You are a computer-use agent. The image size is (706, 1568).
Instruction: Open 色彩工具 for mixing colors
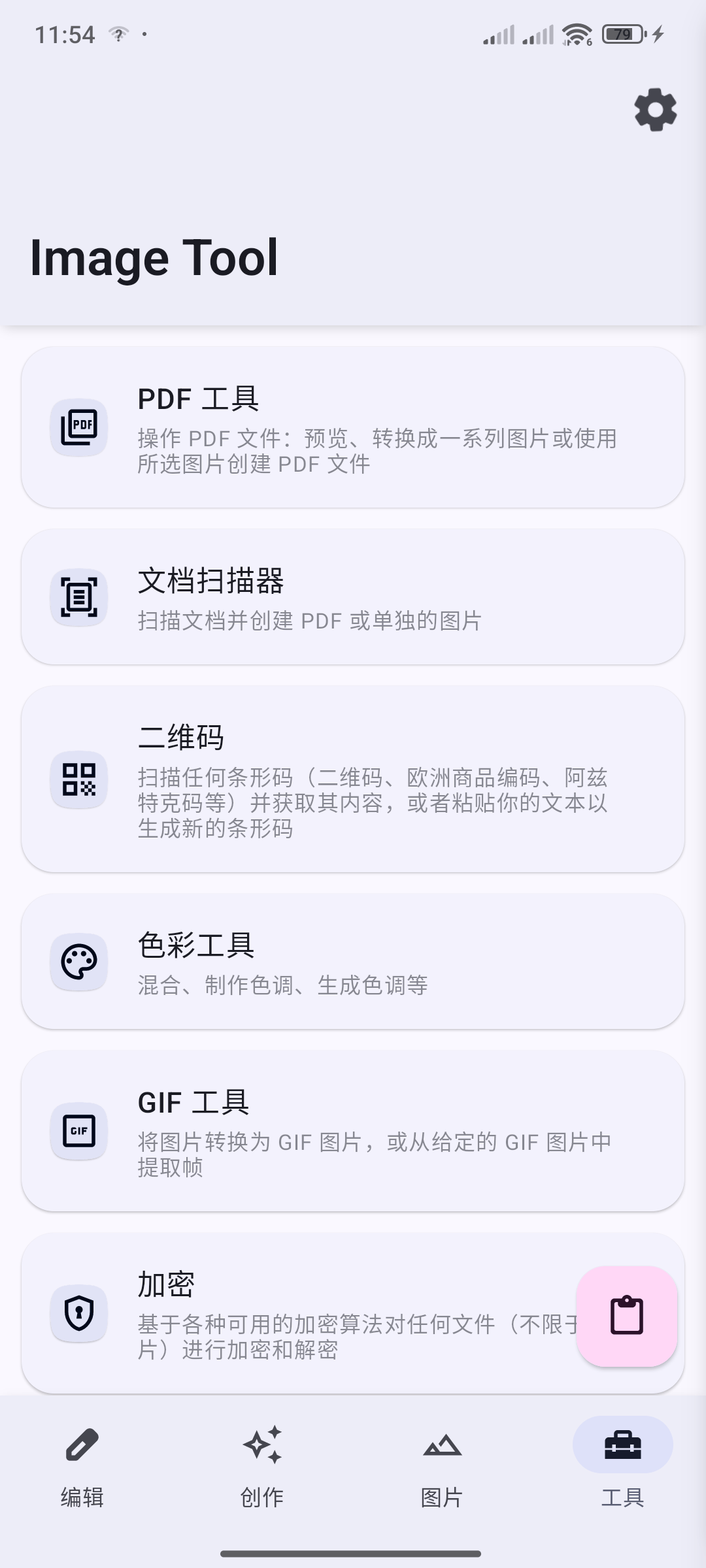click(x=353, y=962)
